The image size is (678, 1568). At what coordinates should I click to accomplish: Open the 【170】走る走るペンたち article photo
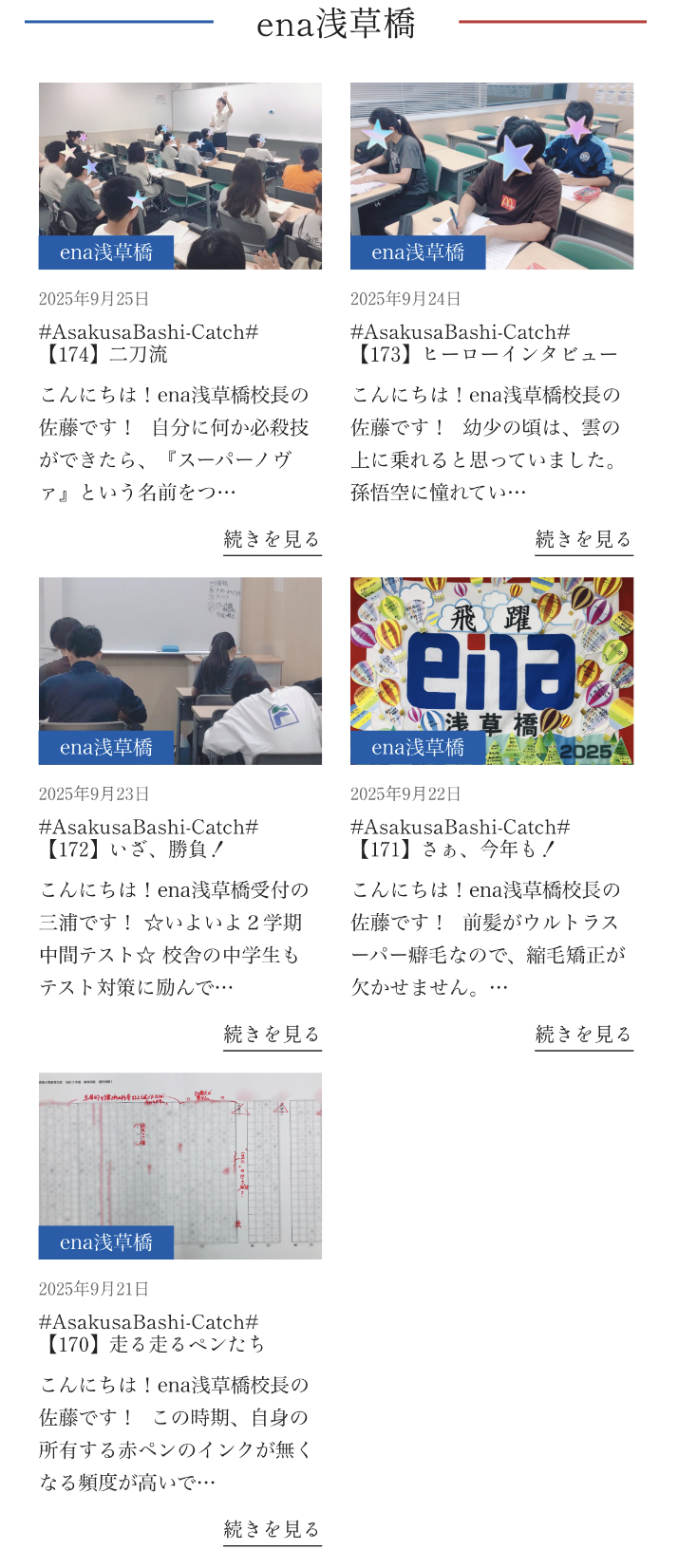coord(179,1166)
